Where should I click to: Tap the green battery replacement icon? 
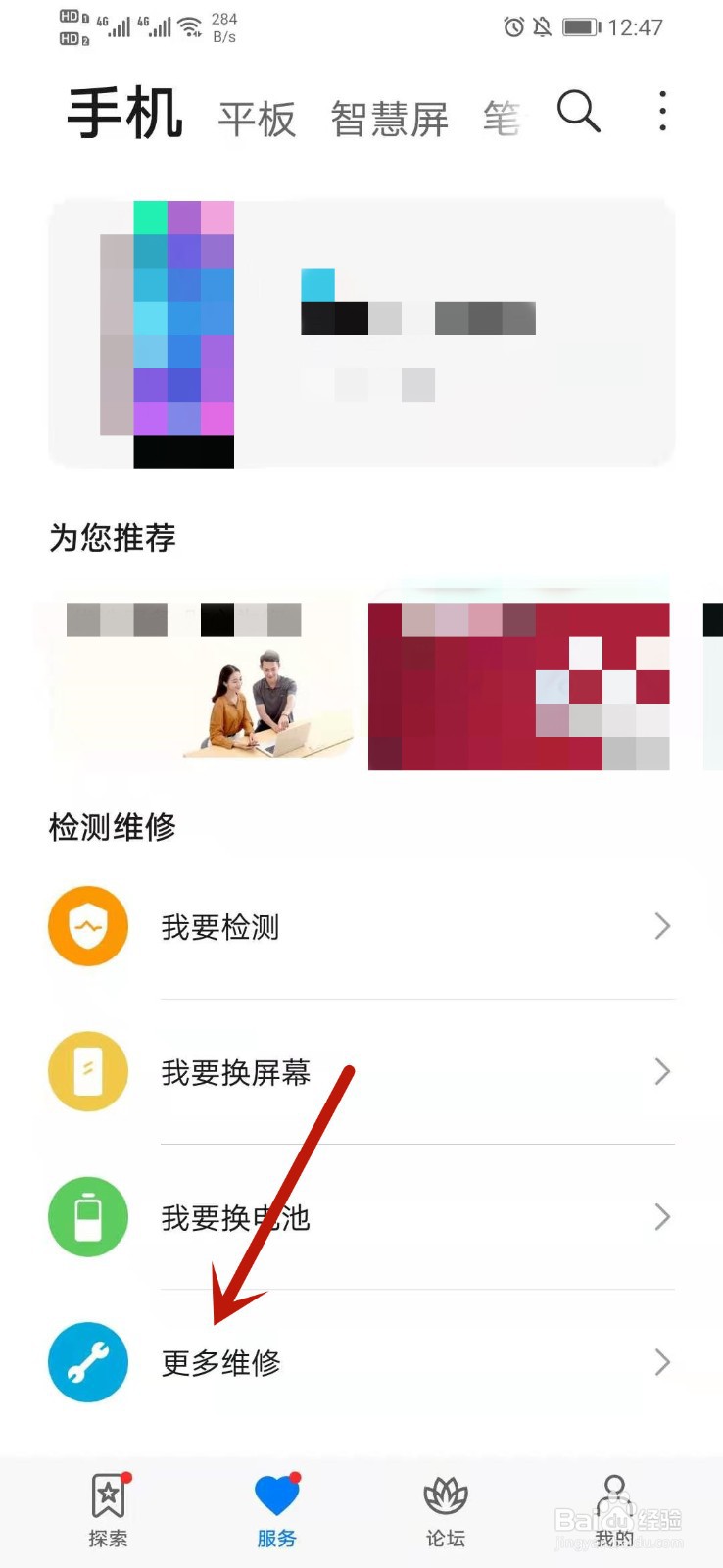pos(87,1216)
